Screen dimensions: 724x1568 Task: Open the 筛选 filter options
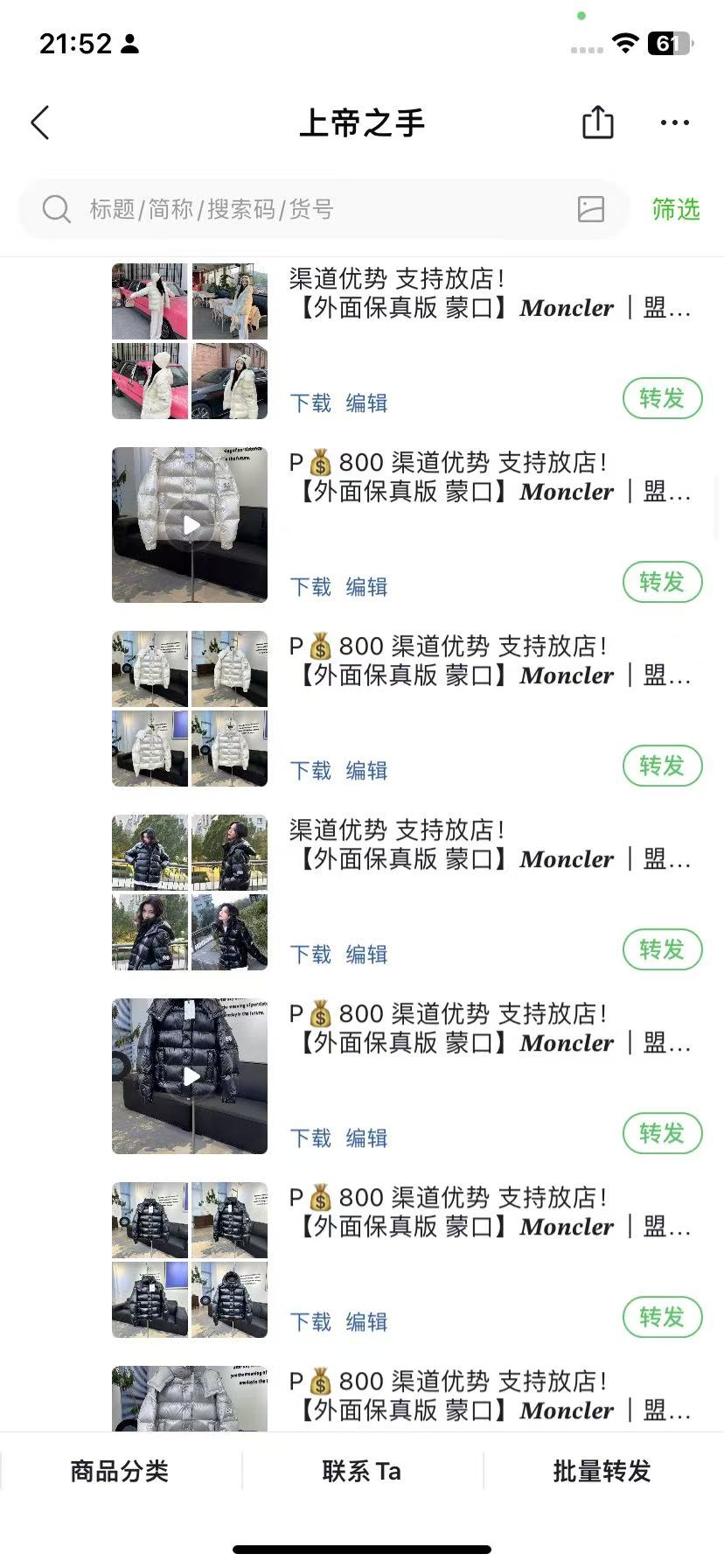coord(675,209)
